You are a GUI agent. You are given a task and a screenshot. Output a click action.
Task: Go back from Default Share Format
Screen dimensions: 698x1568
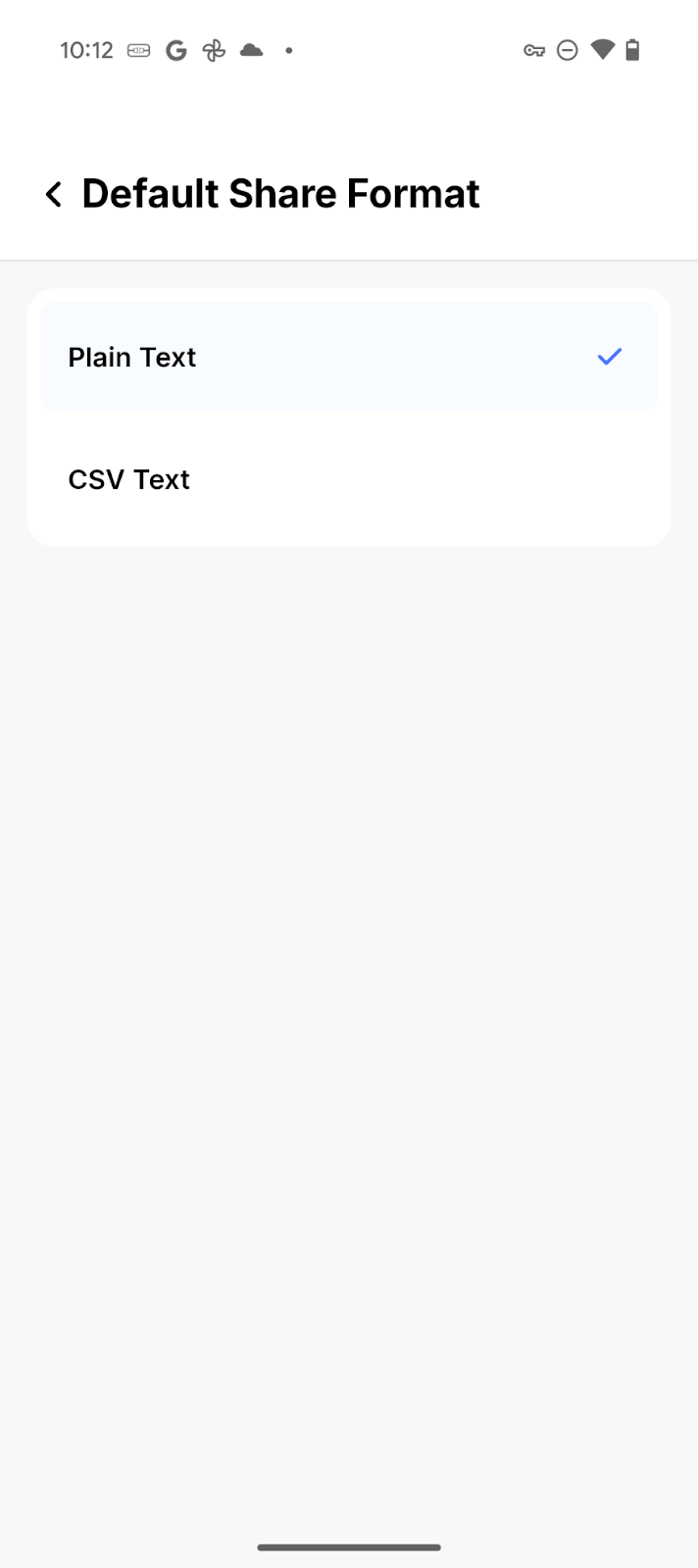click(54, 194)
